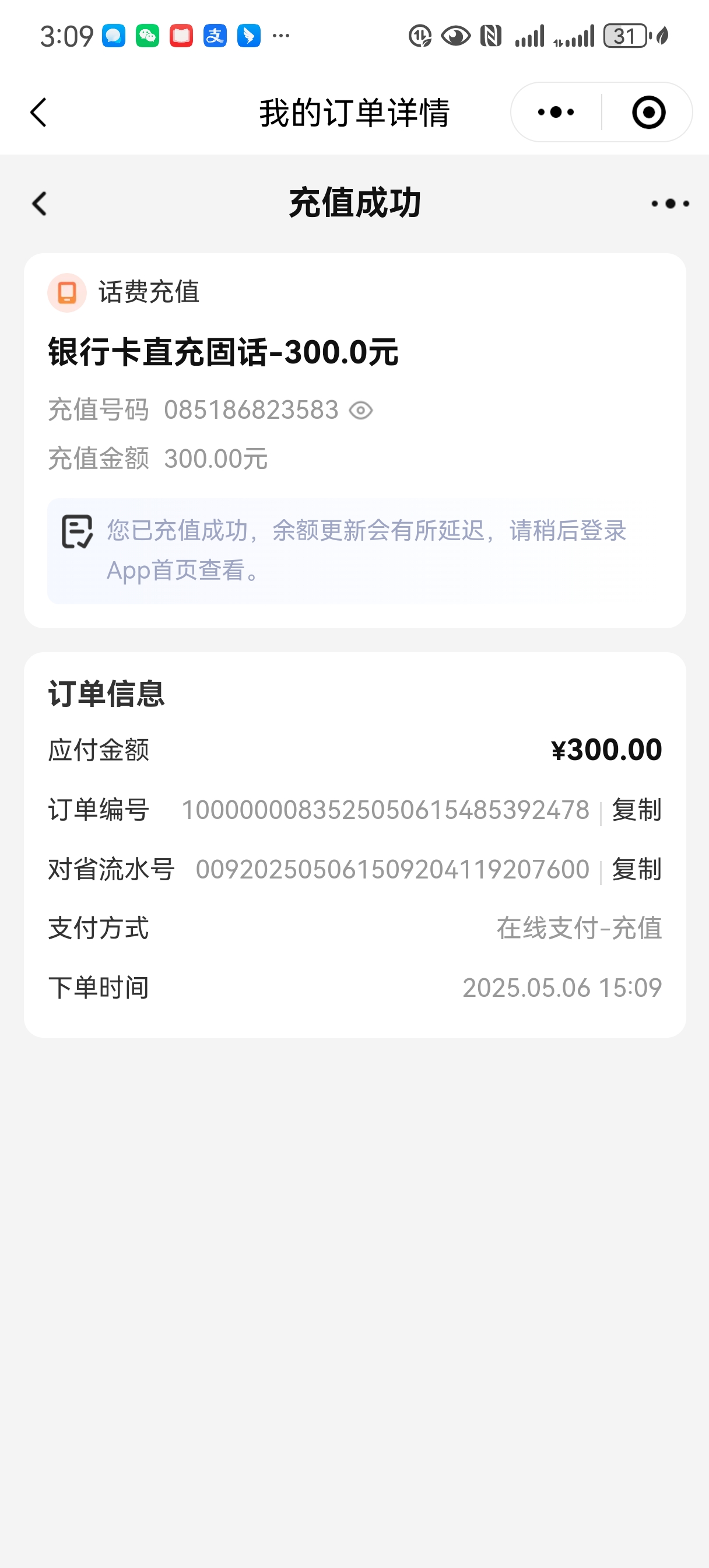Copy the 对省流水号 serial number
The image size is (709, 1568).
636,869
